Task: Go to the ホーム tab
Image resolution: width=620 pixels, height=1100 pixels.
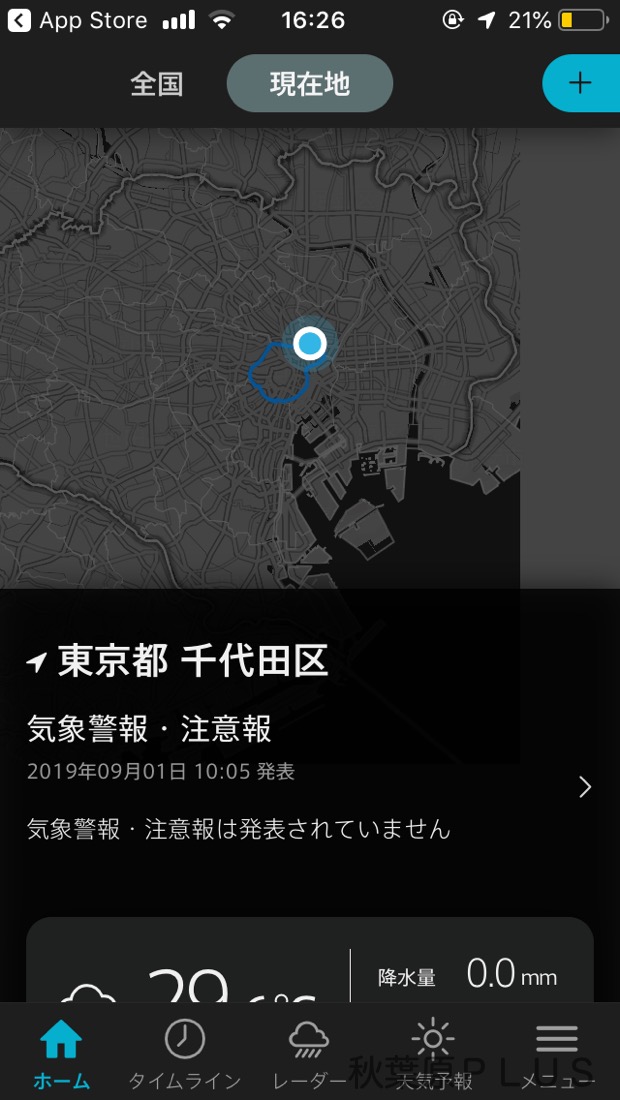Action: tap(61, 1053)
